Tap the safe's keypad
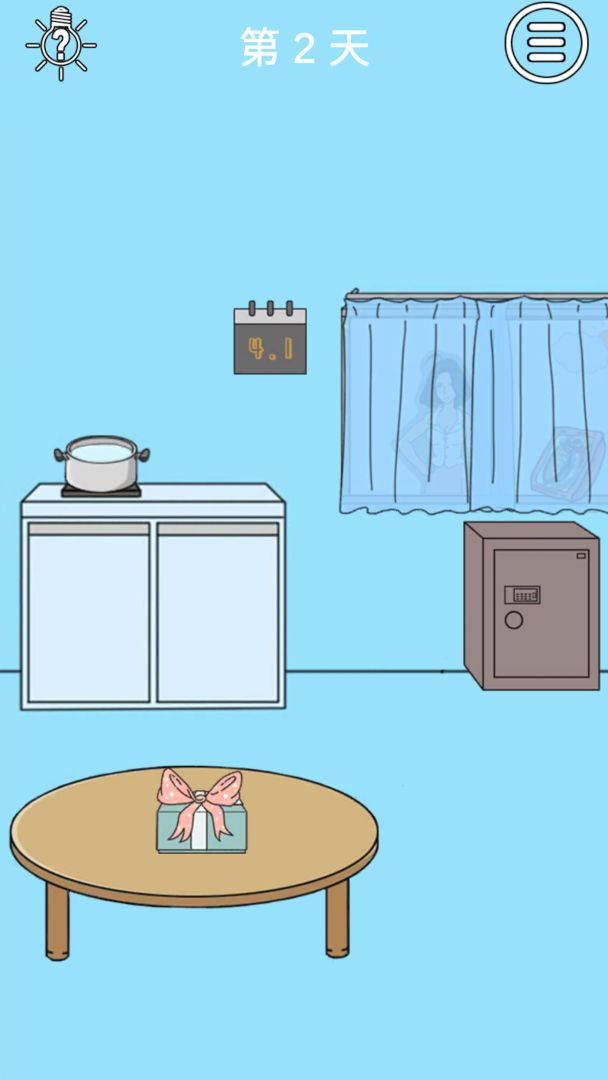Viewport: 608px width, 1080px height. tap(521, 595)
